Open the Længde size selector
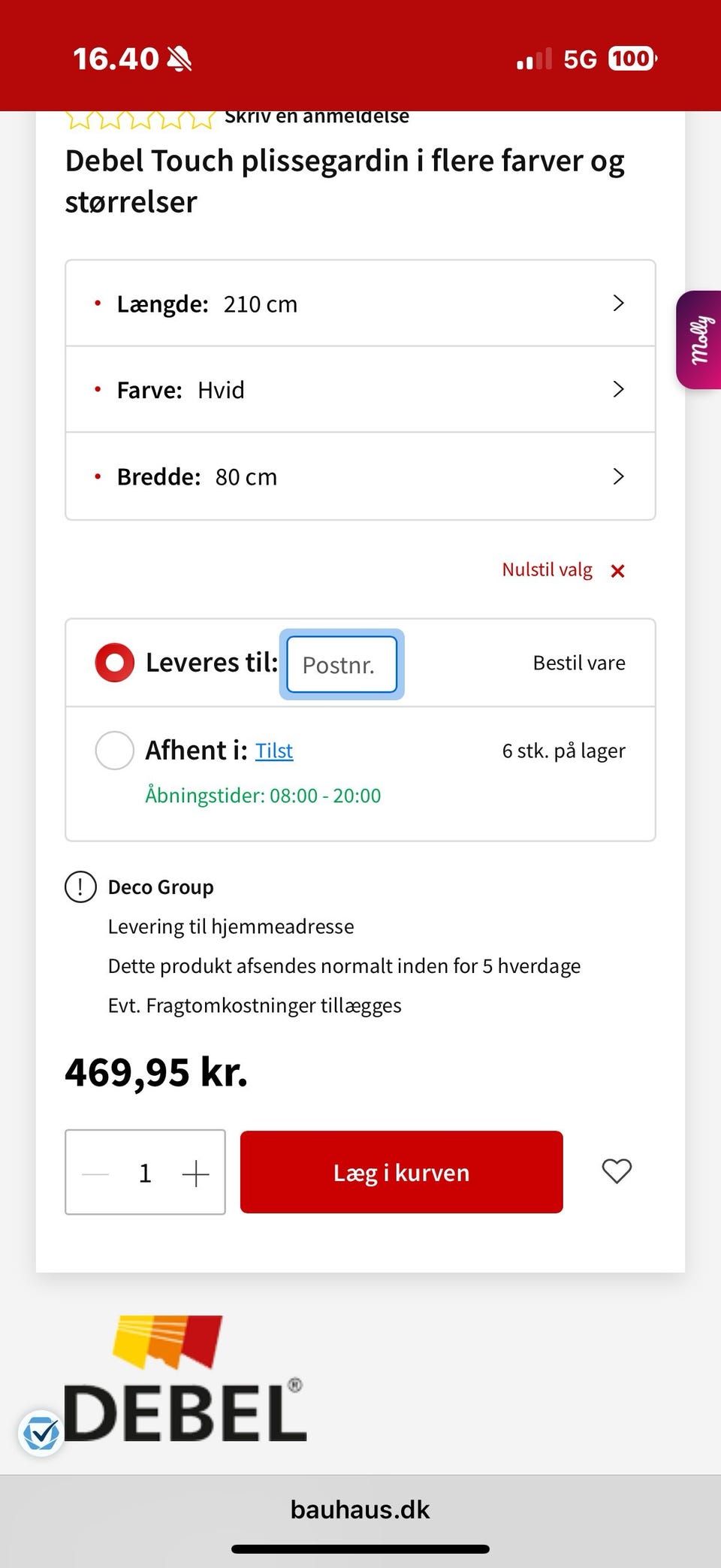 360,304
